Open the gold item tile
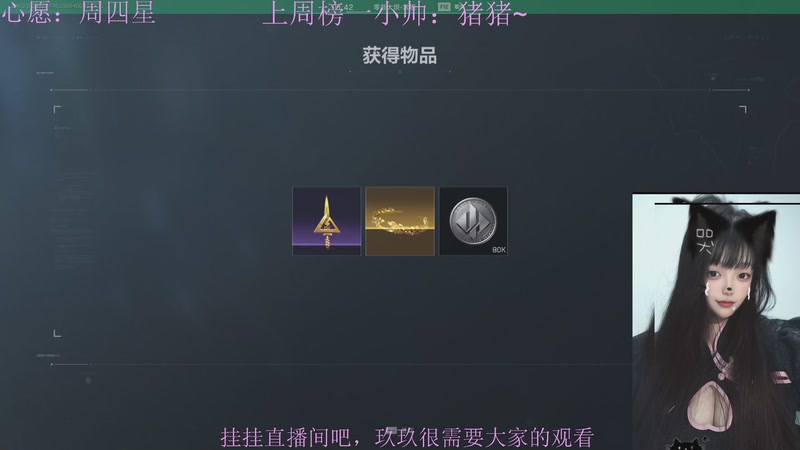800x450 pixels. pos(400,221)
